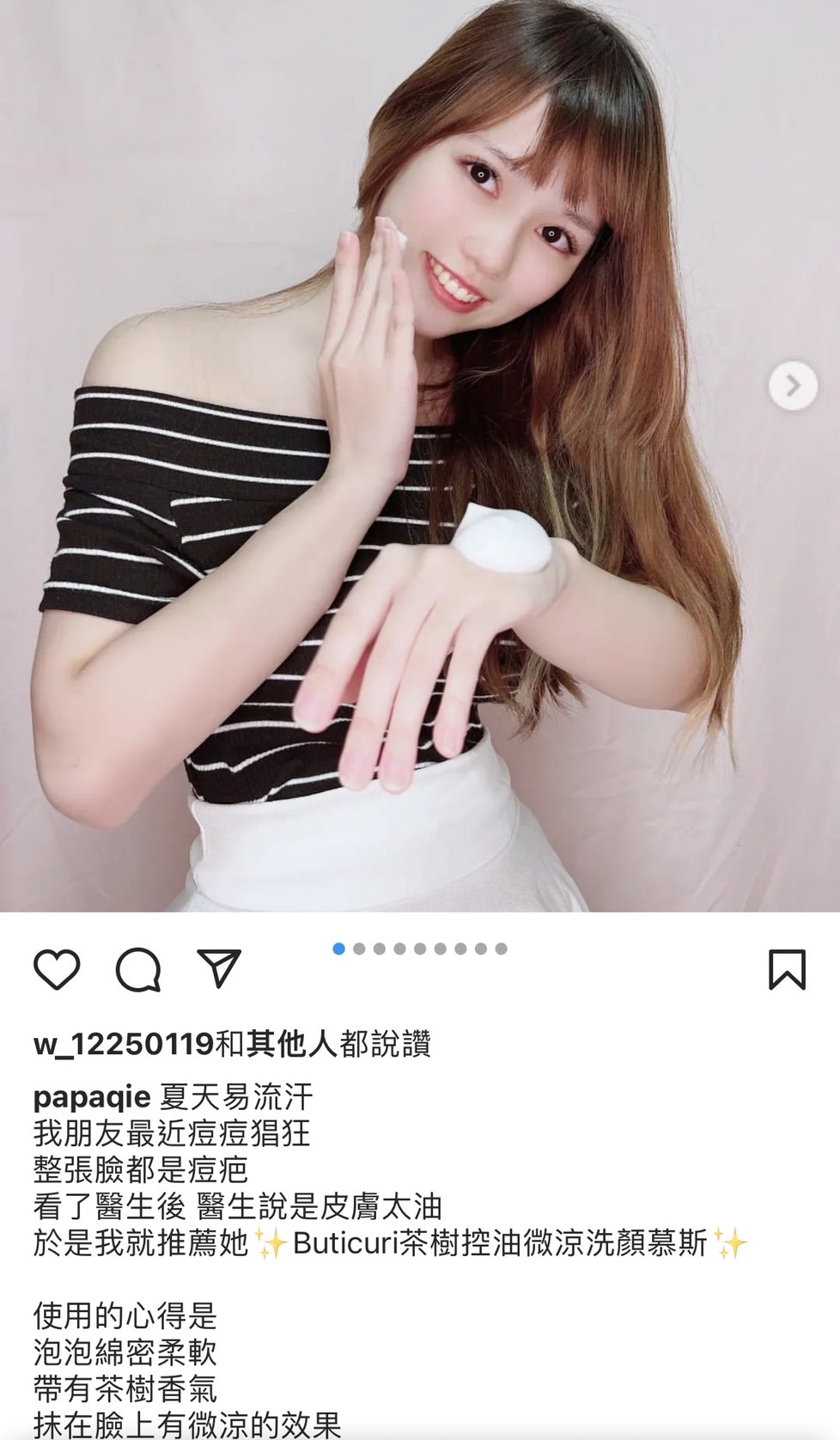The image size is (840, 1440).
Task: Go to next photo with arrow button
Action: click(x=792, y=387)
